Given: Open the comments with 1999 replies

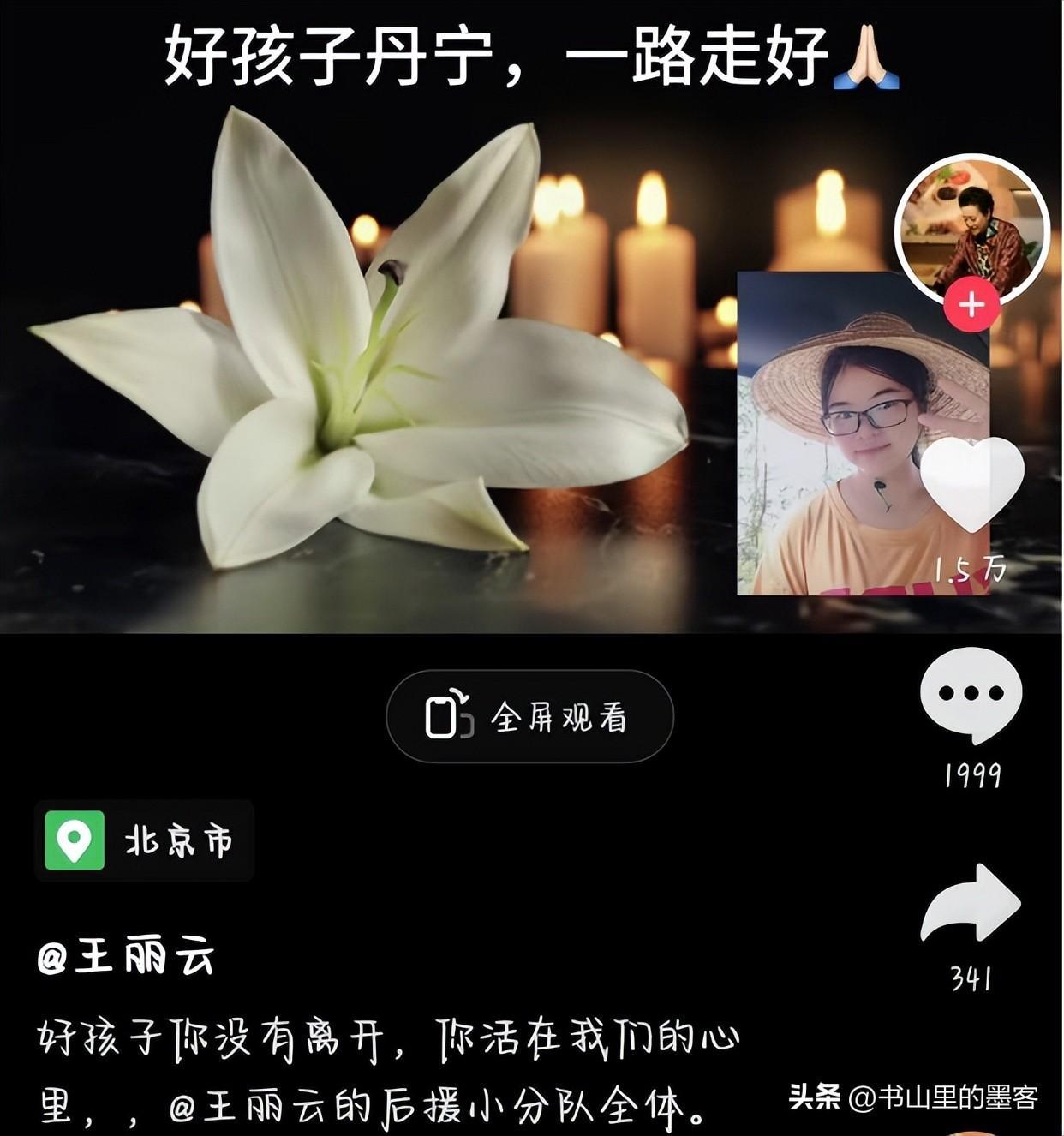Looking at the screenshot, I should (x=971, y=695).
